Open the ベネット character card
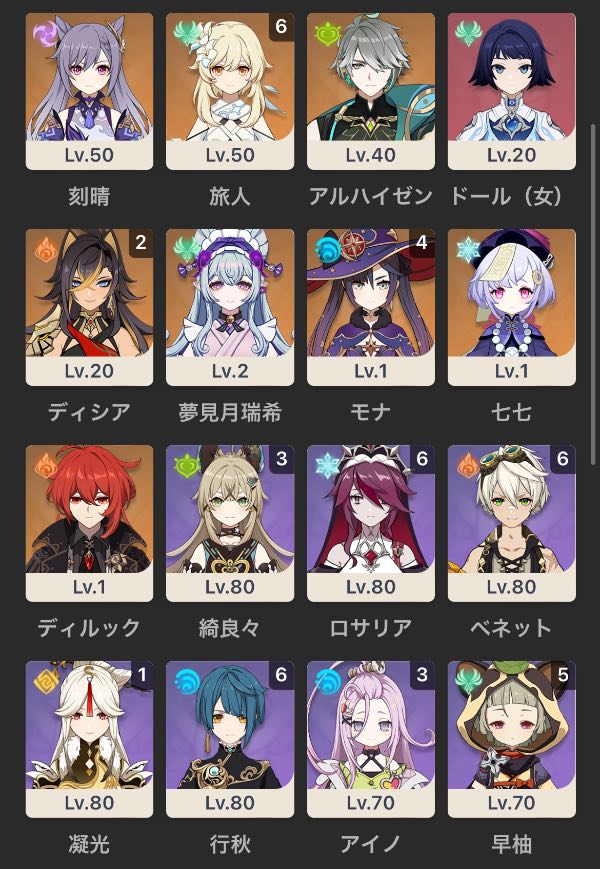Image resolution: width=600 pixels, height=869 pixels. (512, 522)
